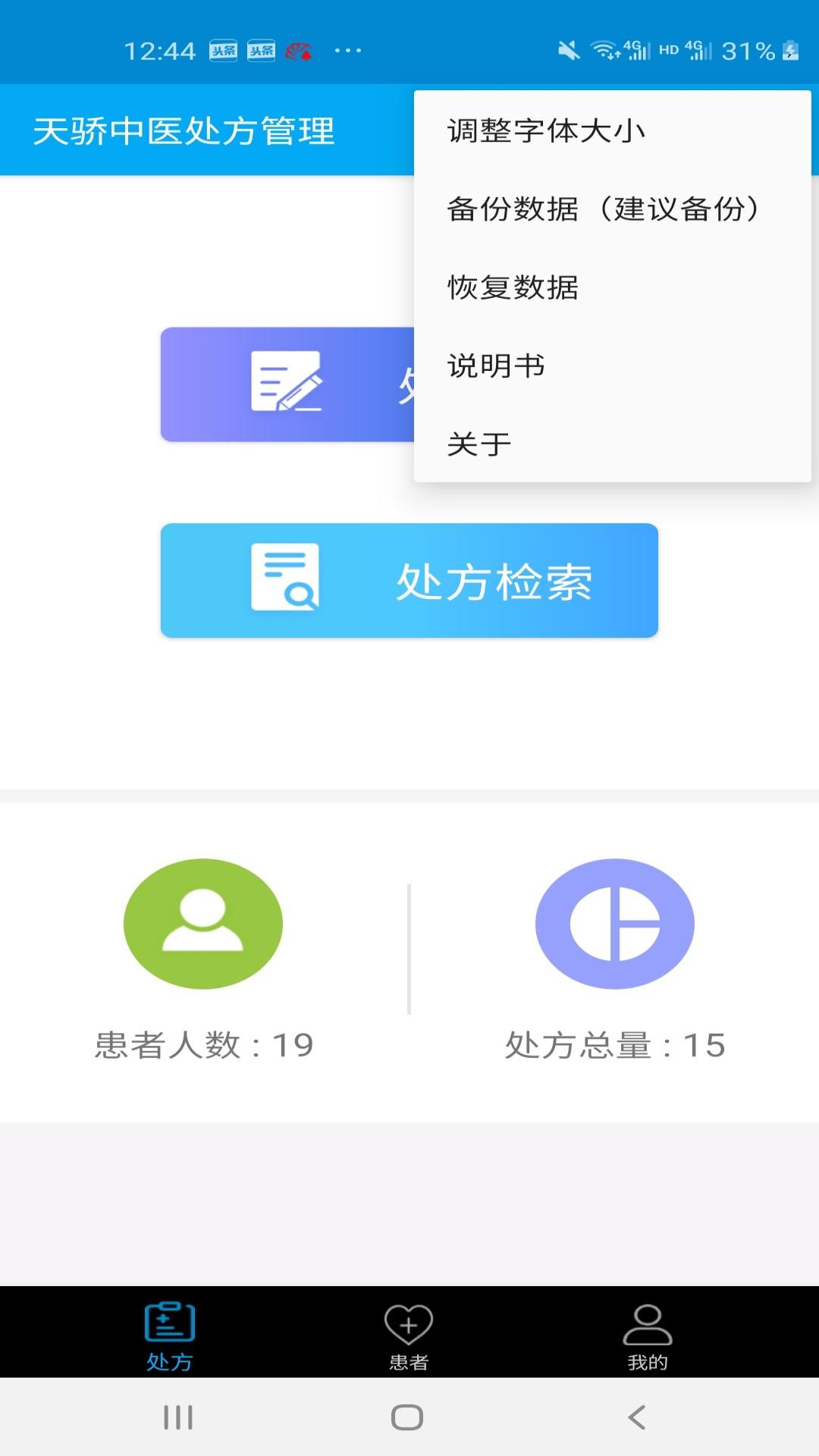819x1456 pixels.
Task: Open 调整字体大小 from the menu
Action: (544, 130)
